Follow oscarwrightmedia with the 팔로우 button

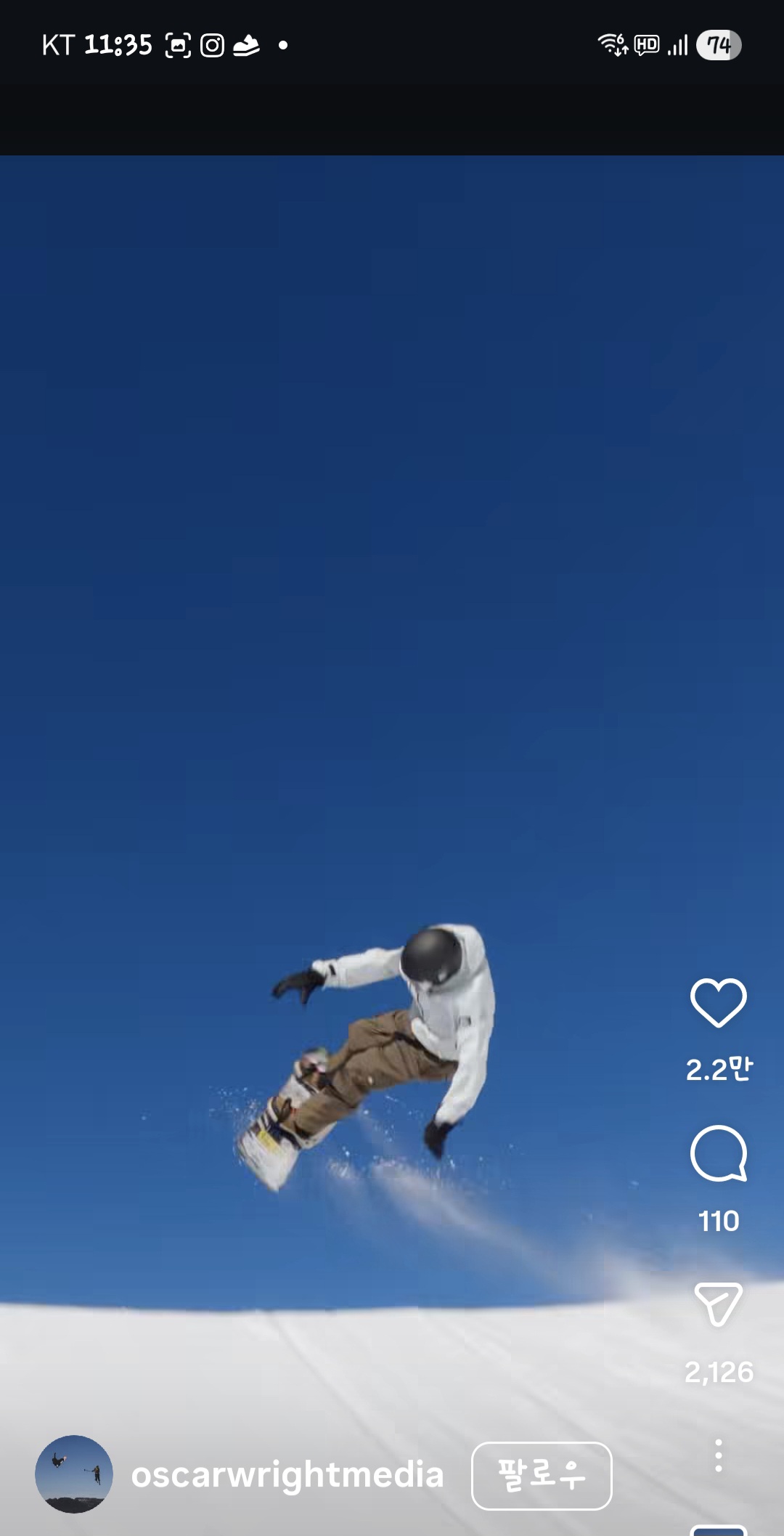tap(542, 1475)
